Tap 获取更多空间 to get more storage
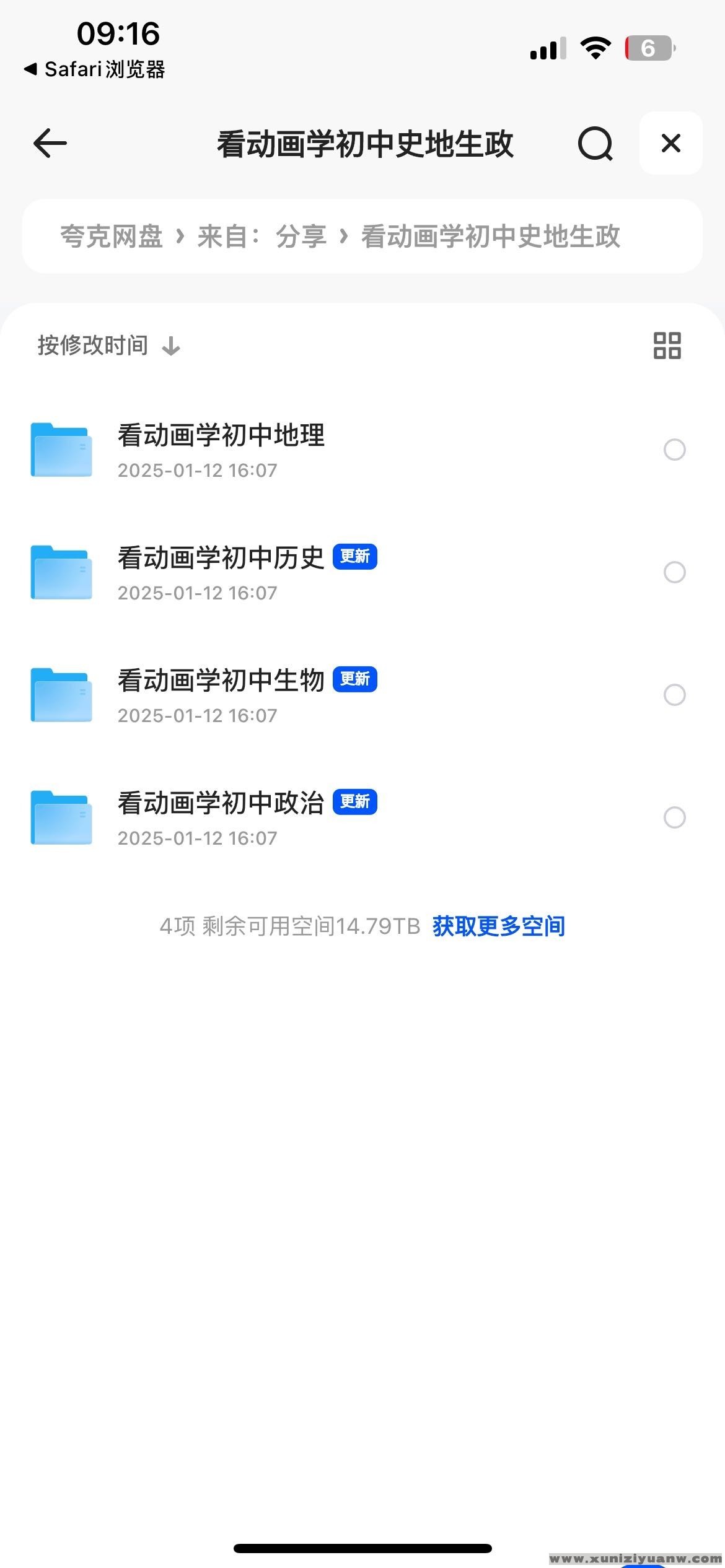This screenshot has width=725, height=1568. coord(498,926)
